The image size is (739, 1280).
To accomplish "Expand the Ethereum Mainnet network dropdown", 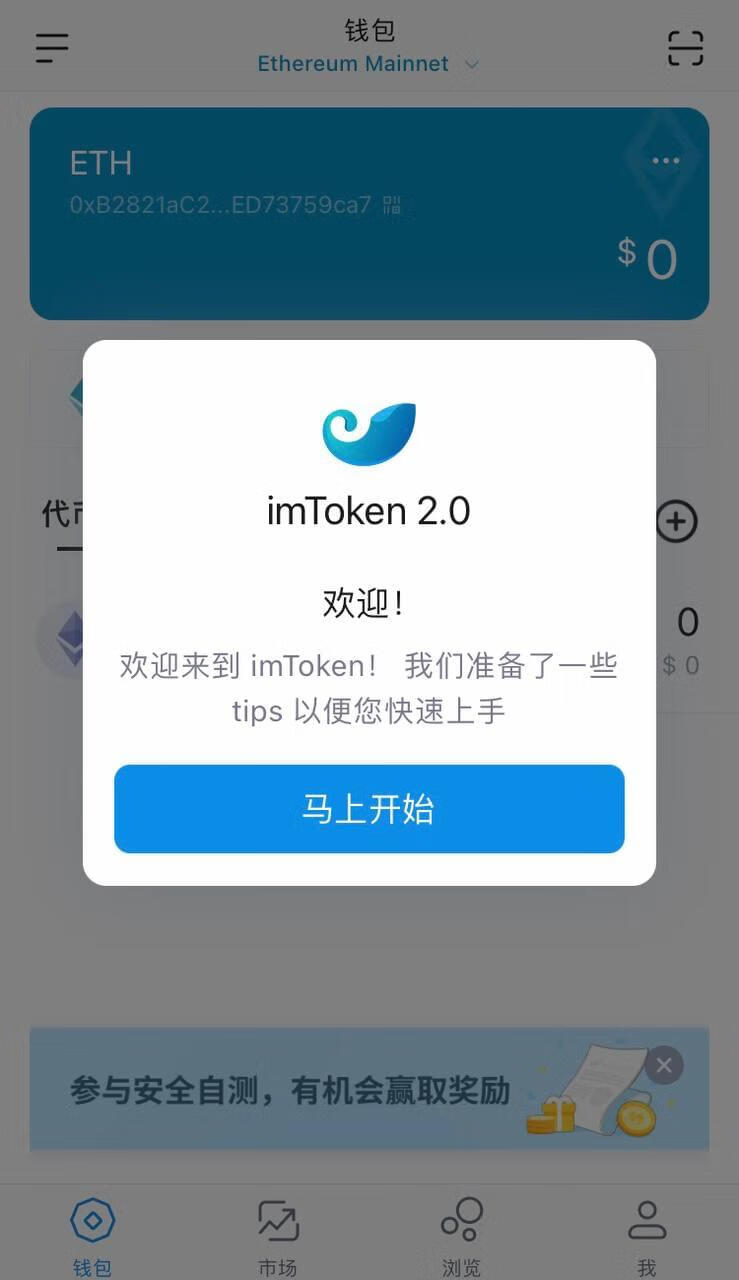I will coord(369,63).
